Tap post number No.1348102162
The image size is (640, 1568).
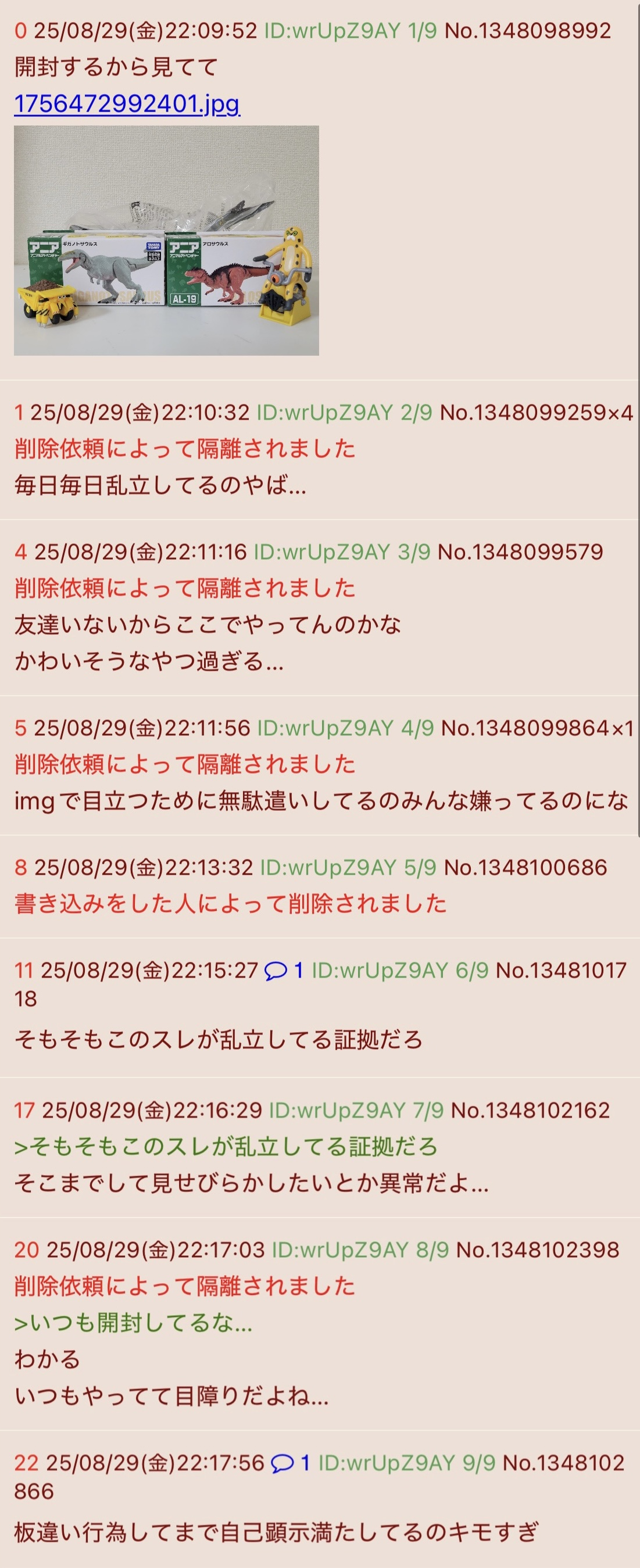(x=530, y=1110)
